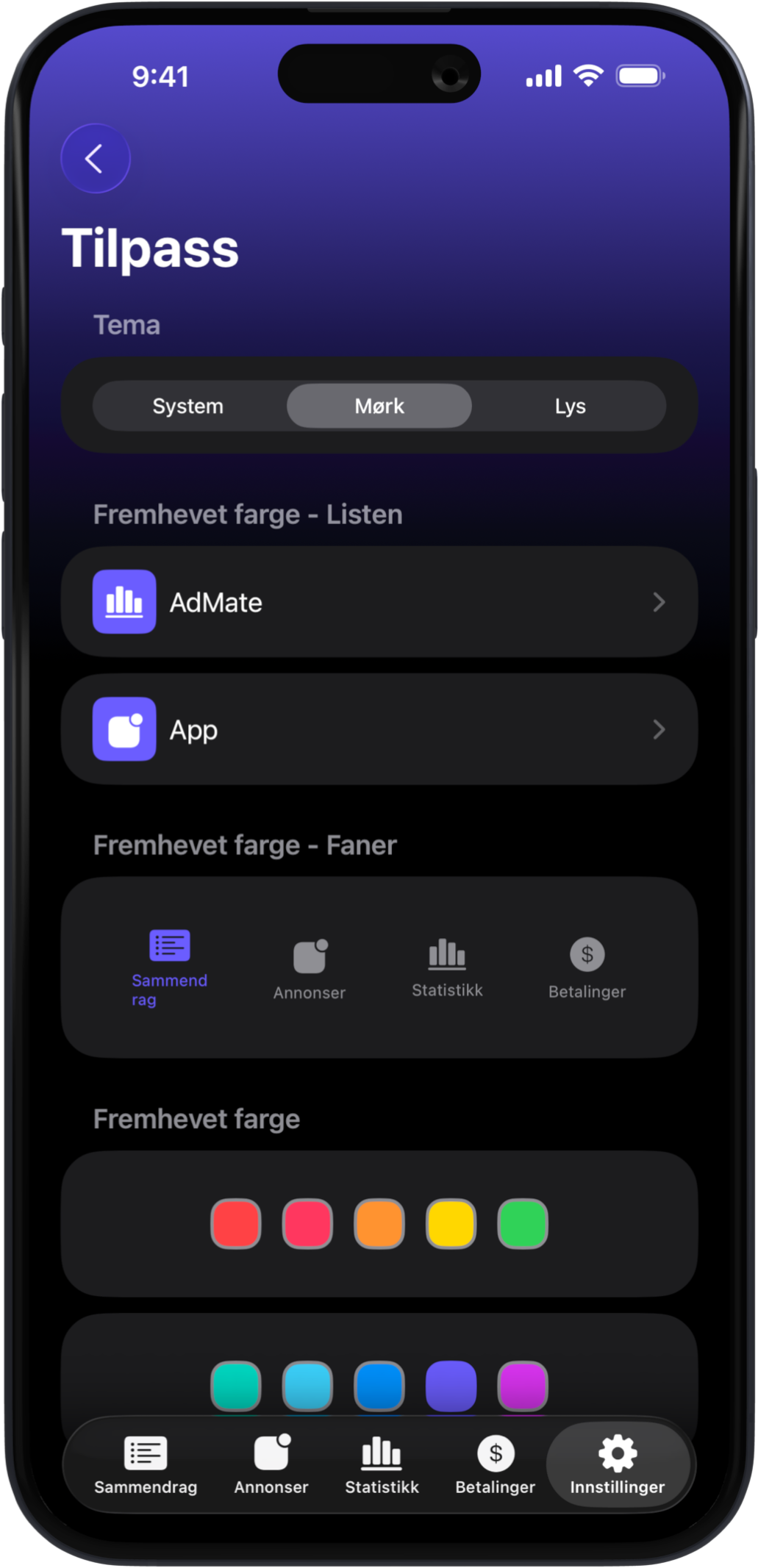Screen dimensions: 758x1568
Task: Choose the green color swatch
Action: pyautogui.click(x=523, y=1223)
